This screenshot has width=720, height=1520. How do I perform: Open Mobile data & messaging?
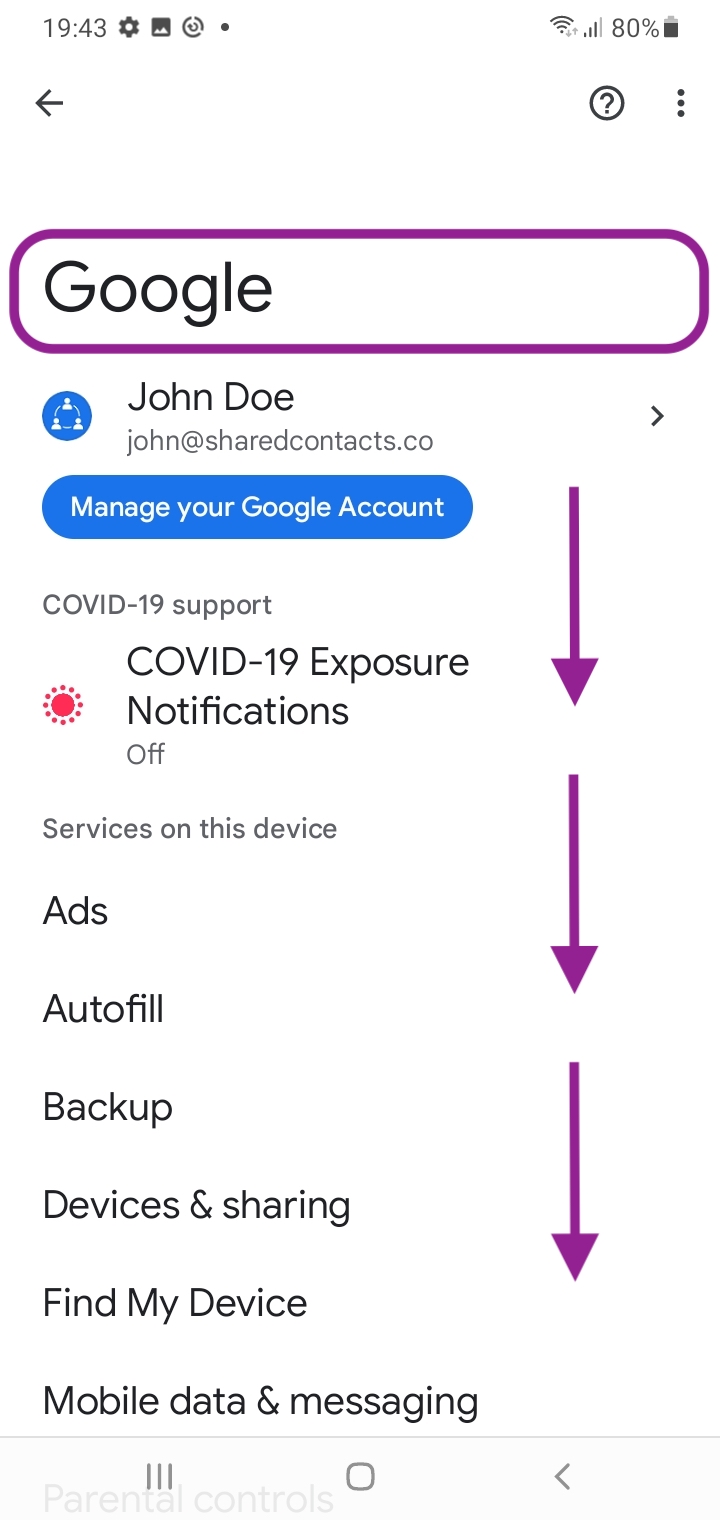(260, 1401)
